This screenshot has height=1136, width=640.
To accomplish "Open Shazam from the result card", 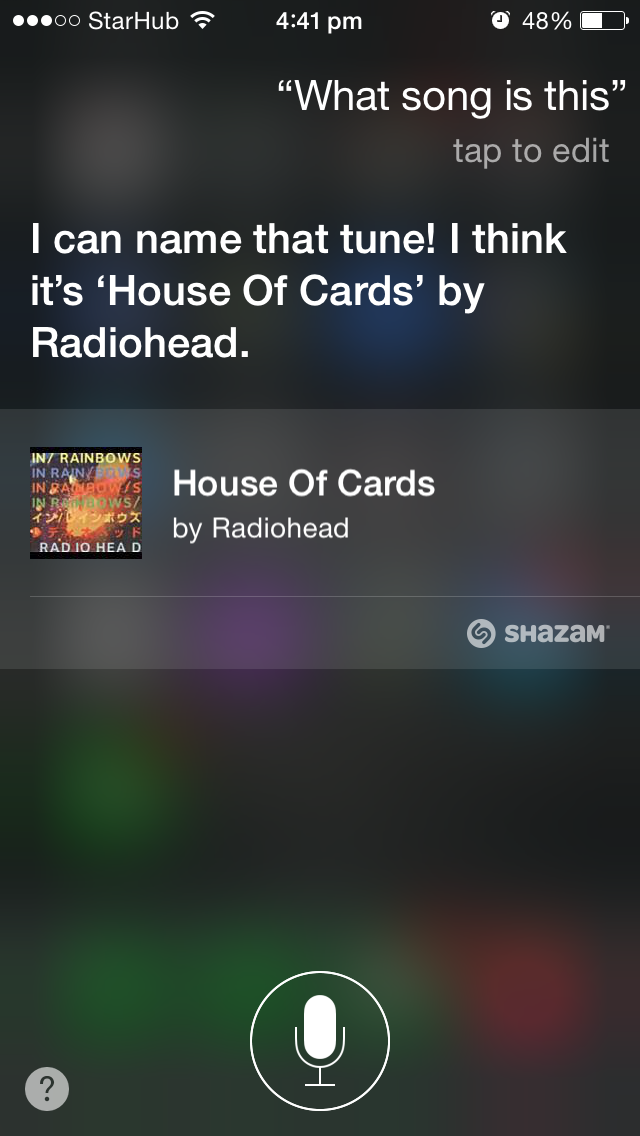I will pos(538,633).
